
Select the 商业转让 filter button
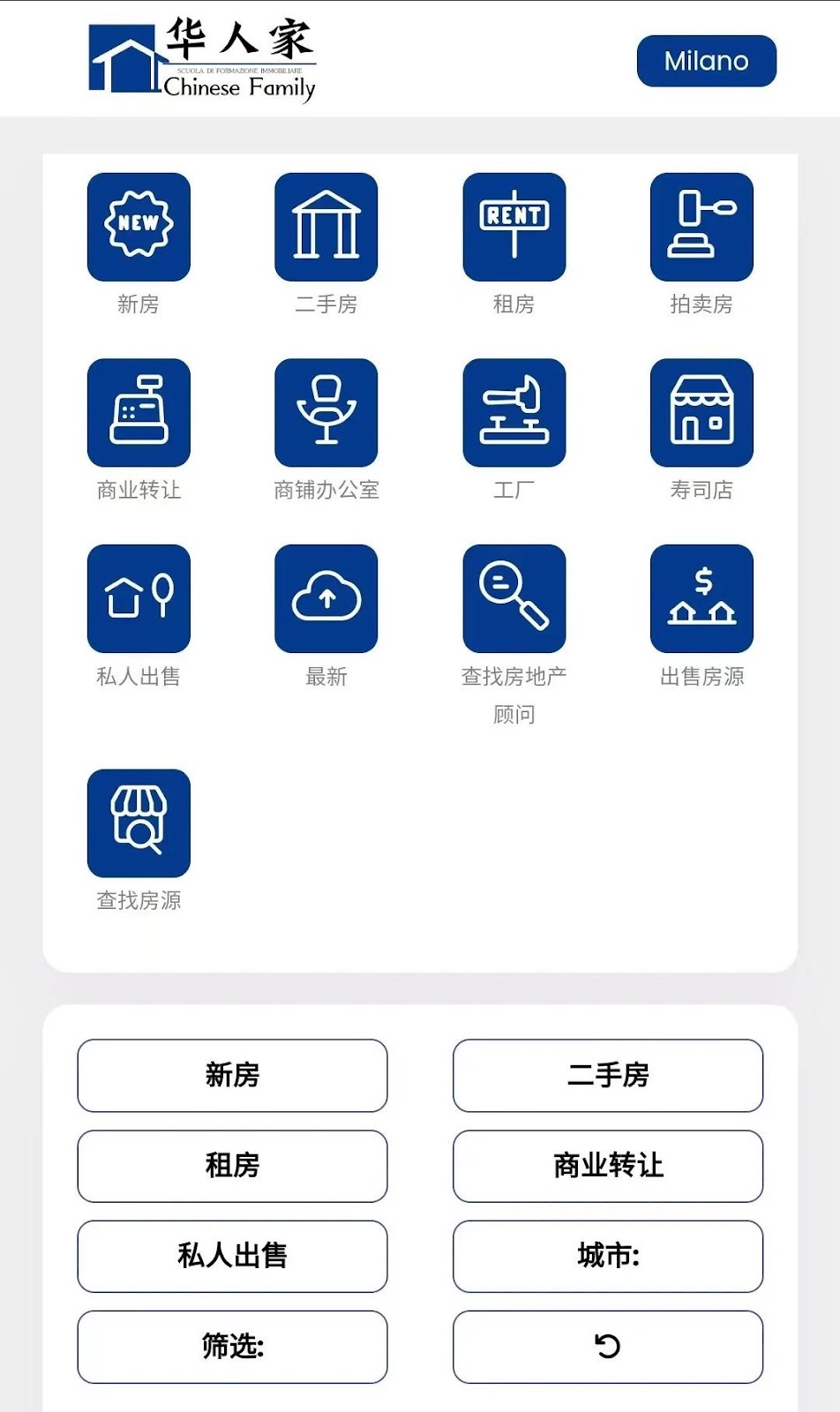(x=608, y=1166)
